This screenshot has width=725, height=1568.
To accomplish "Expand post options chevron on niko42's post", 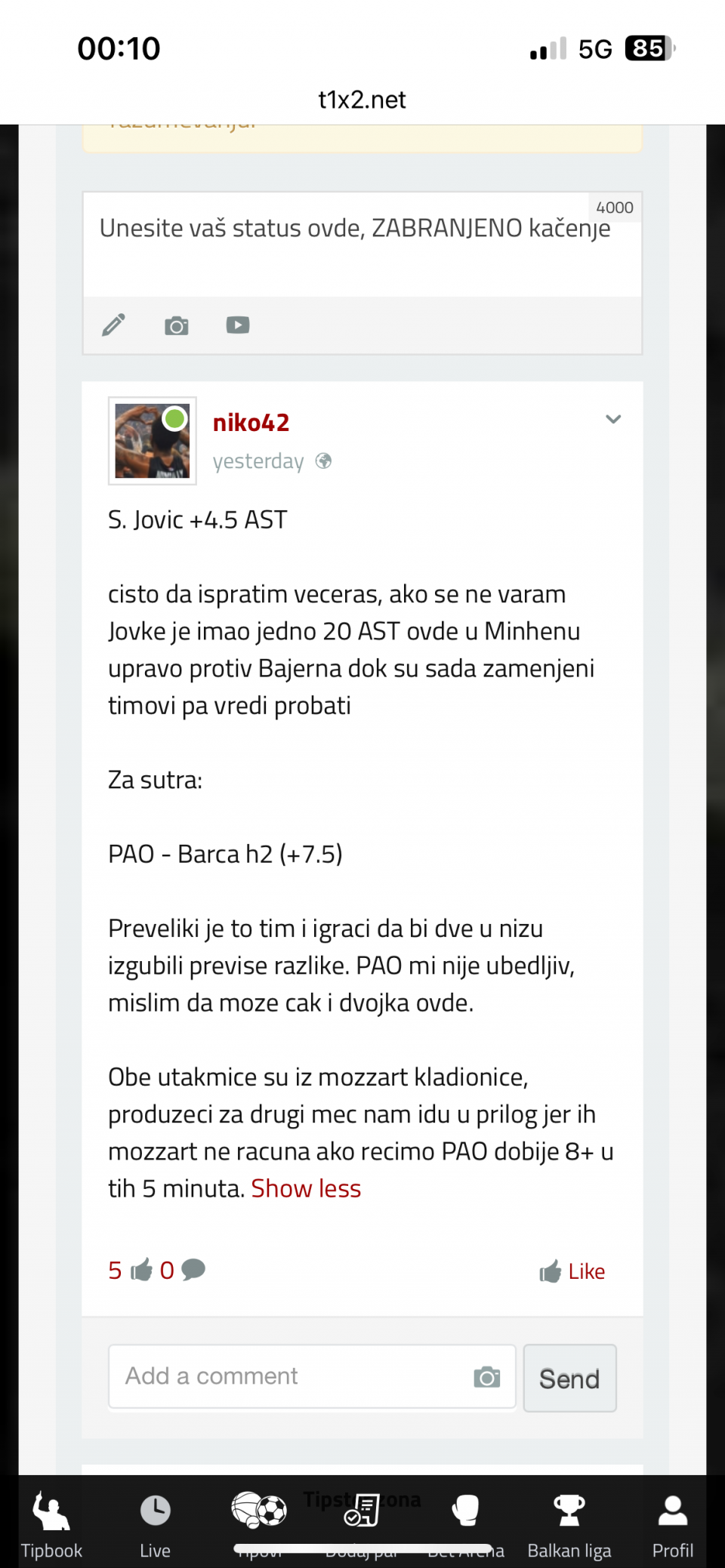I will (x=613, y=419).
